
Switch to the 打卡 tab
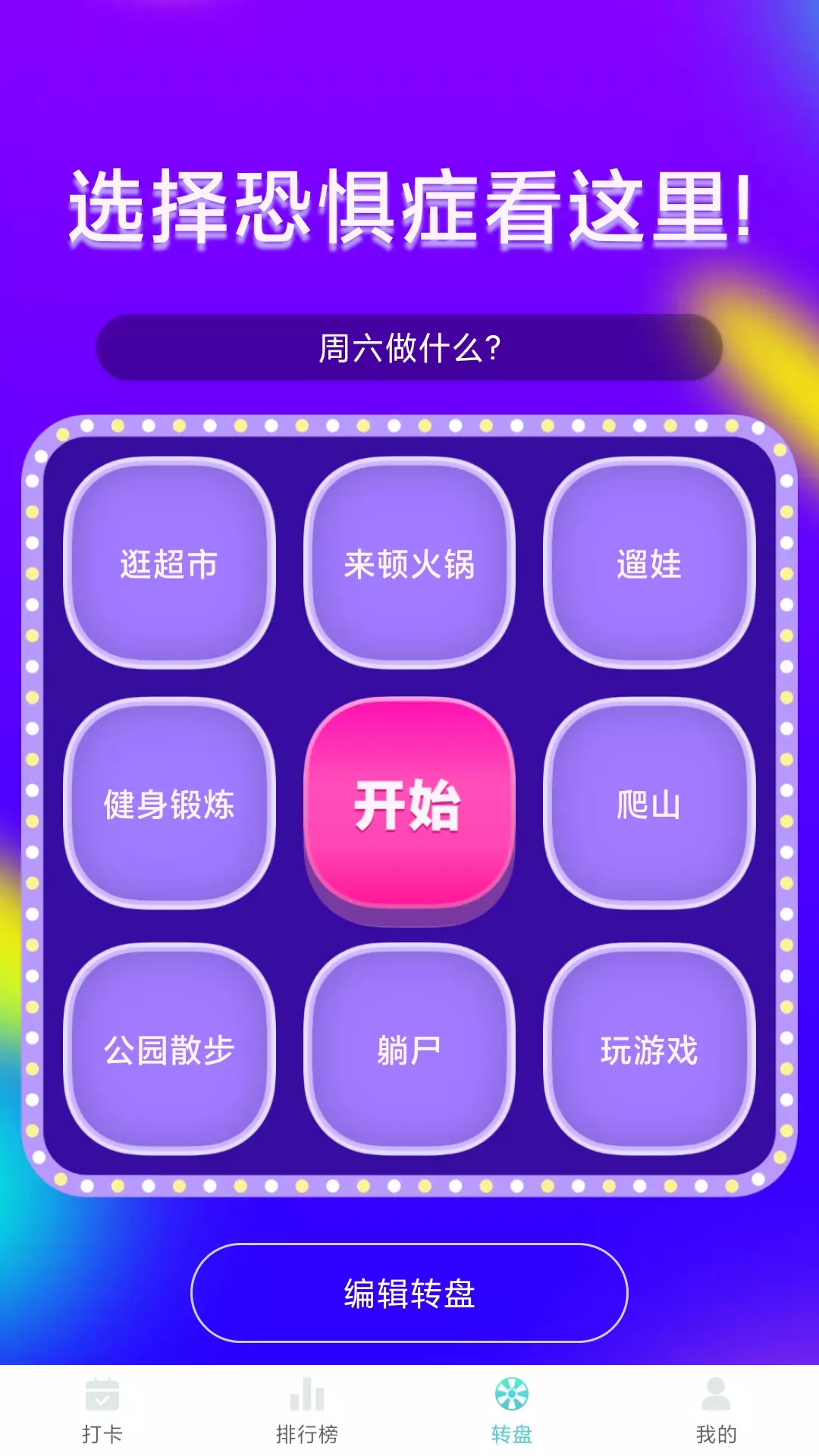102,1410
